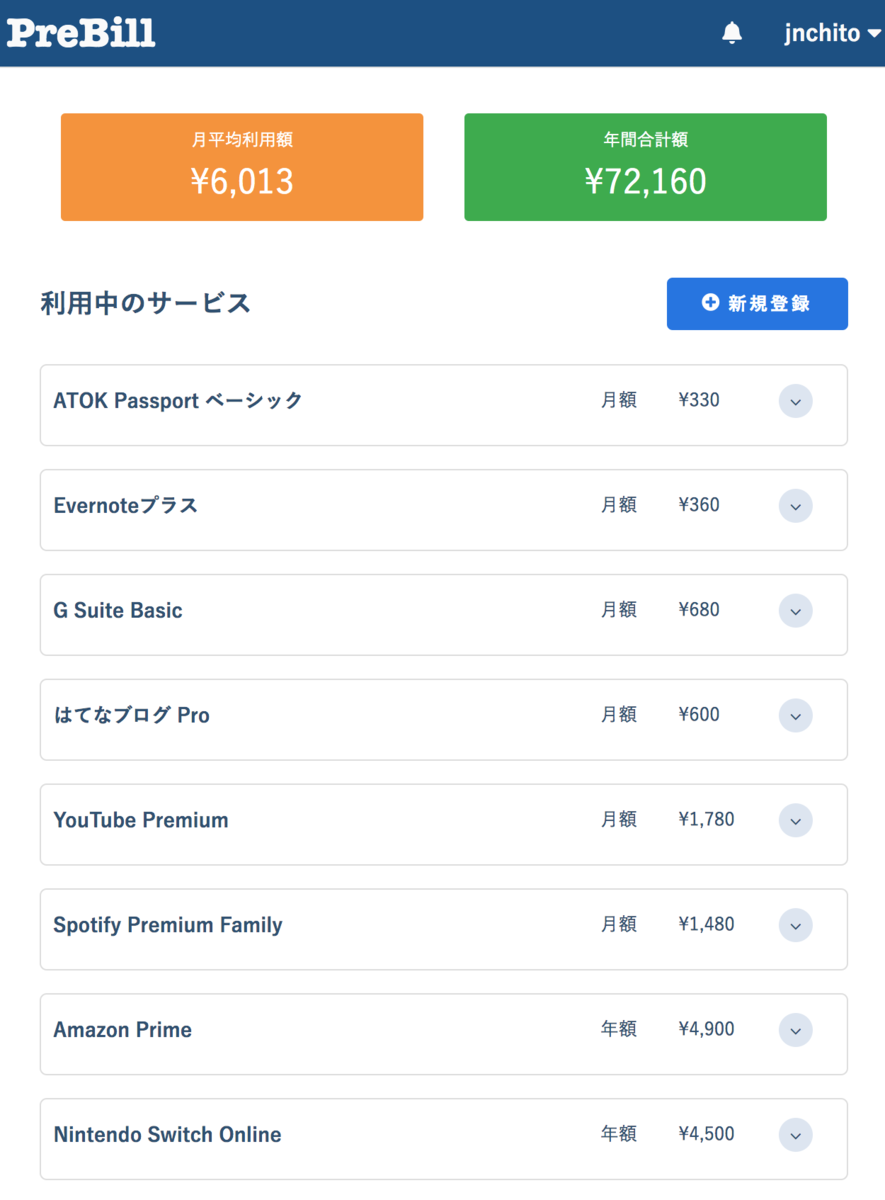Expand Evernoteプラス details

point(795,505)
